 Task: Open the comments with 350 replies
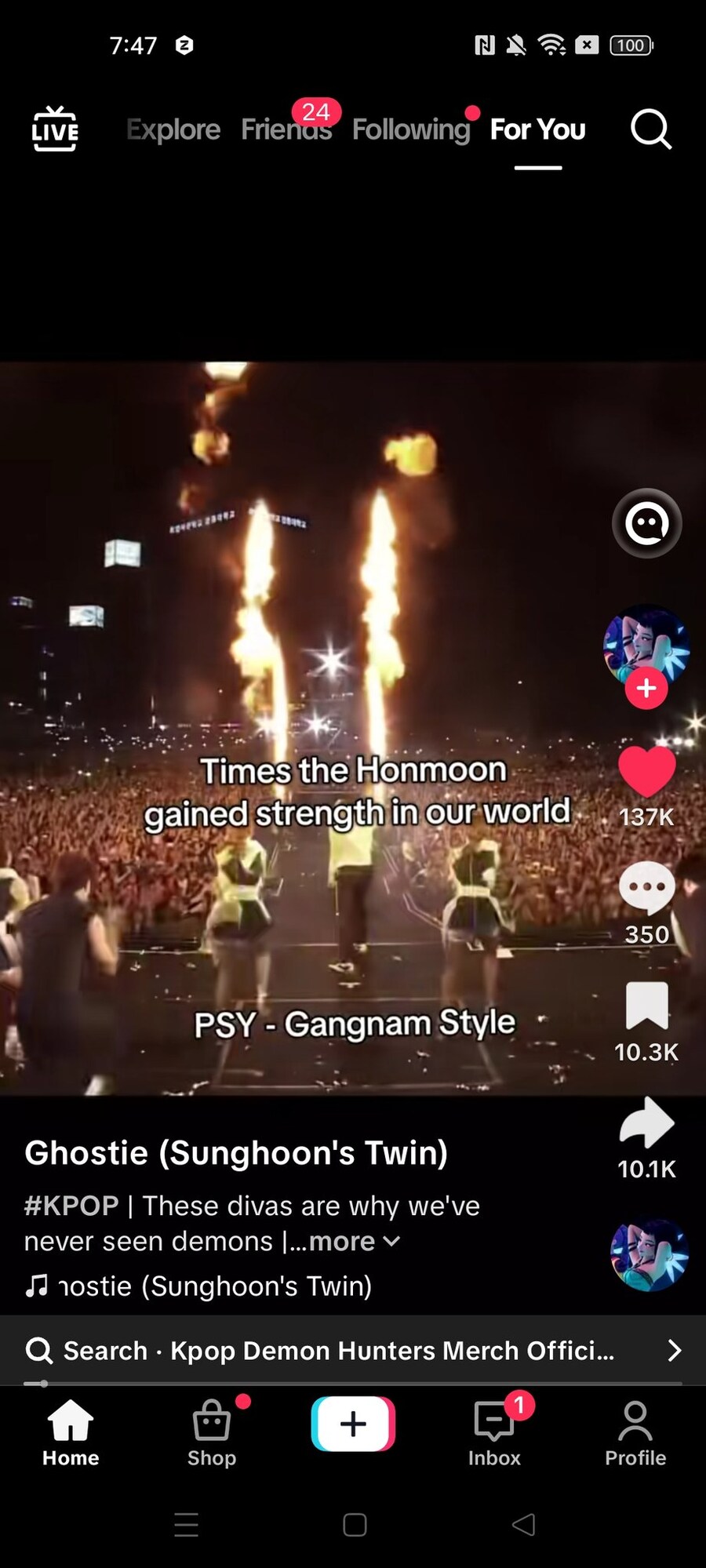[646, 889]
